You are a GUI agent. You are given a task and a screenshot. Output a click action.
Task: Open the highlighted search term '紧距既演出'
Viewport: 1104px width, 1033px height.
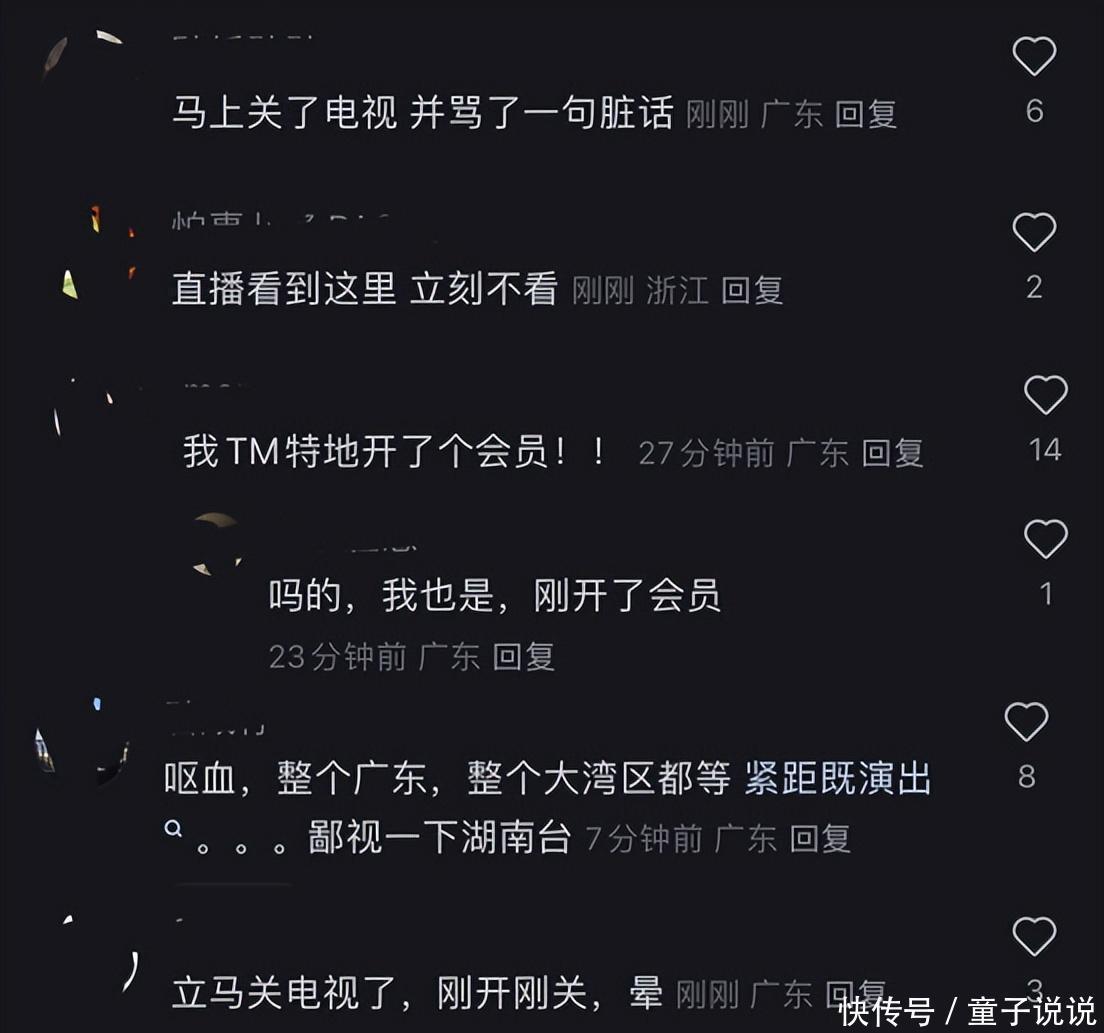(x=837, y=780)
